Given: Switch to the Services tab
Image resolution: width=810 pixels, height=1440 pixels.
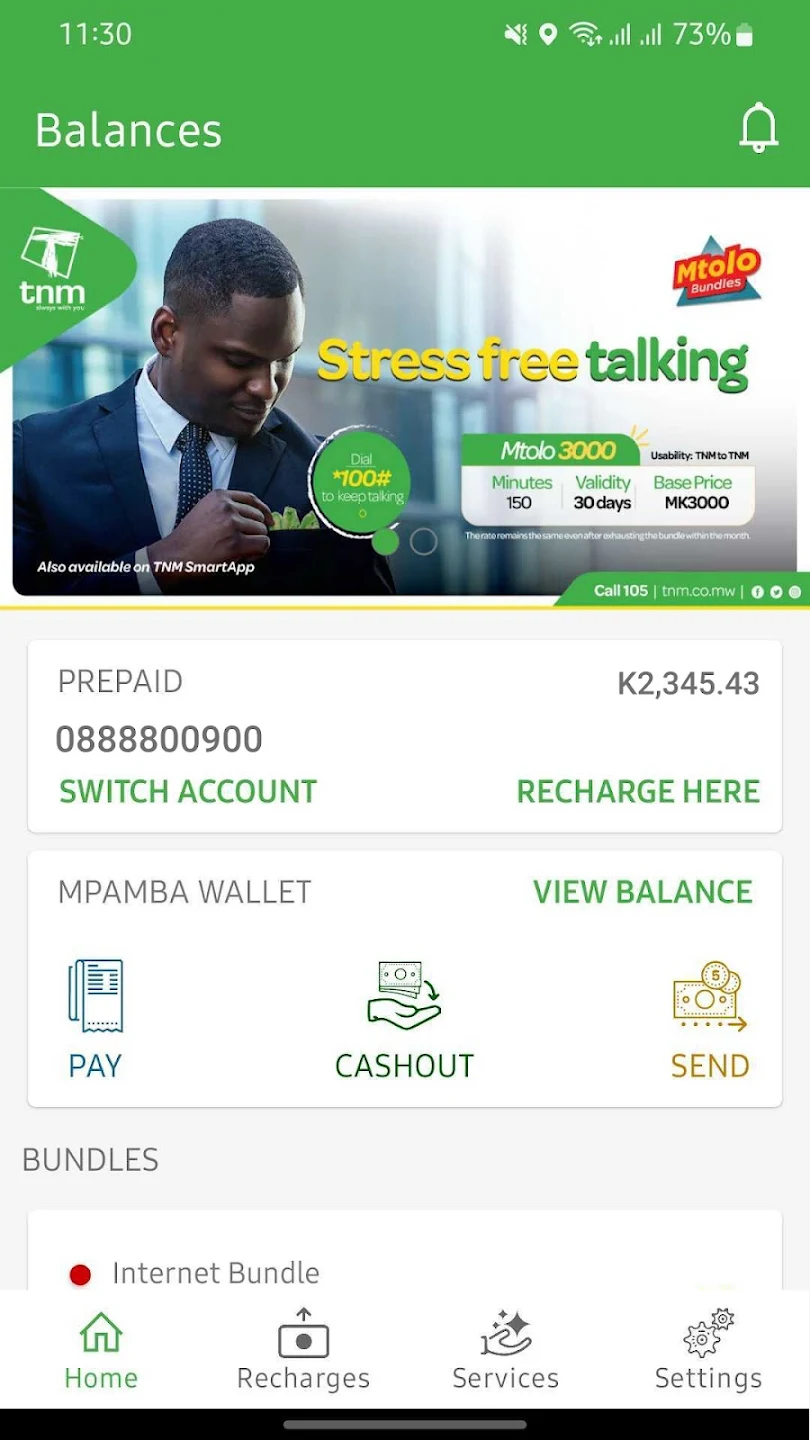Looking at the screenshot, I should [505, 1351].
